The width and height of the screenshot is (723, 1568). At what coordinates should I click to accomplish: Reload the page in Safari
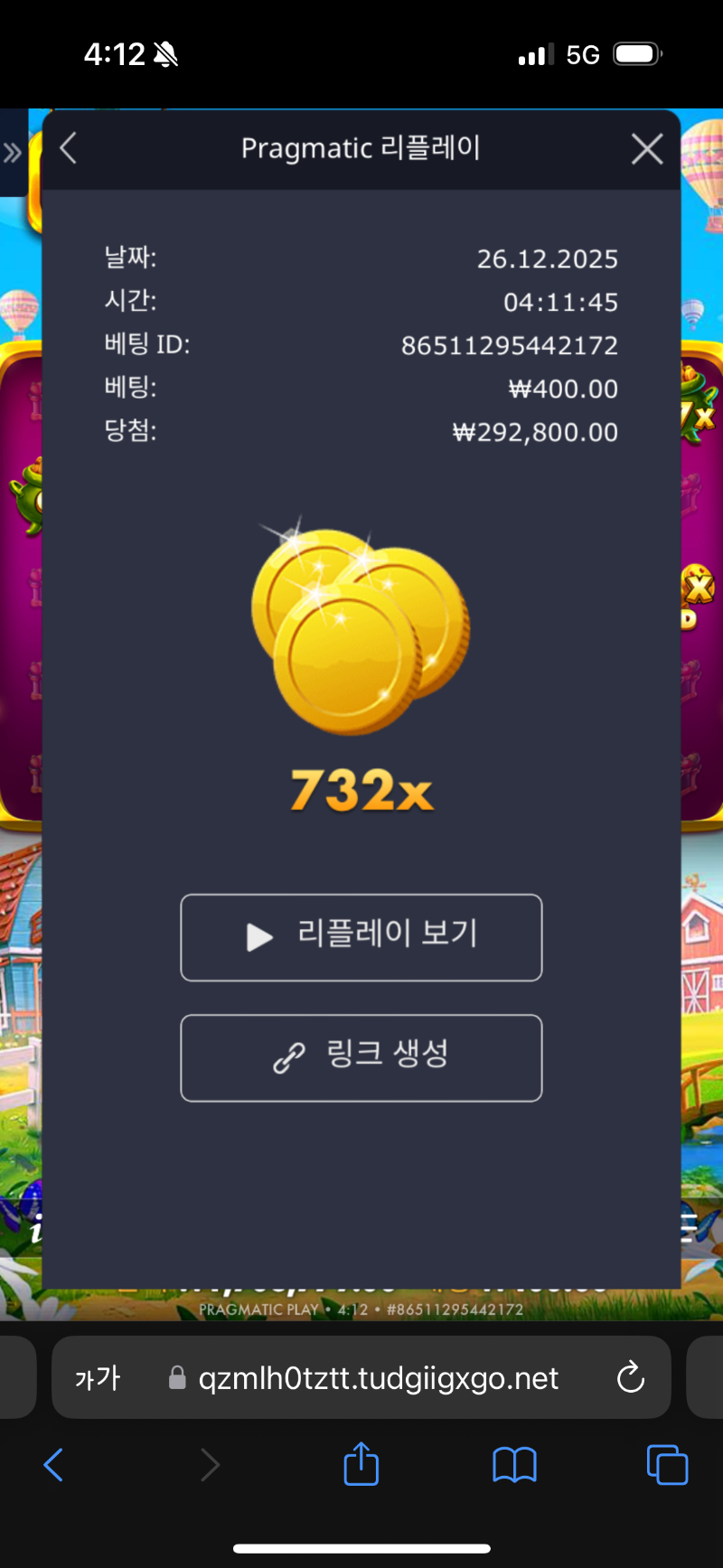pos(630,1378)
